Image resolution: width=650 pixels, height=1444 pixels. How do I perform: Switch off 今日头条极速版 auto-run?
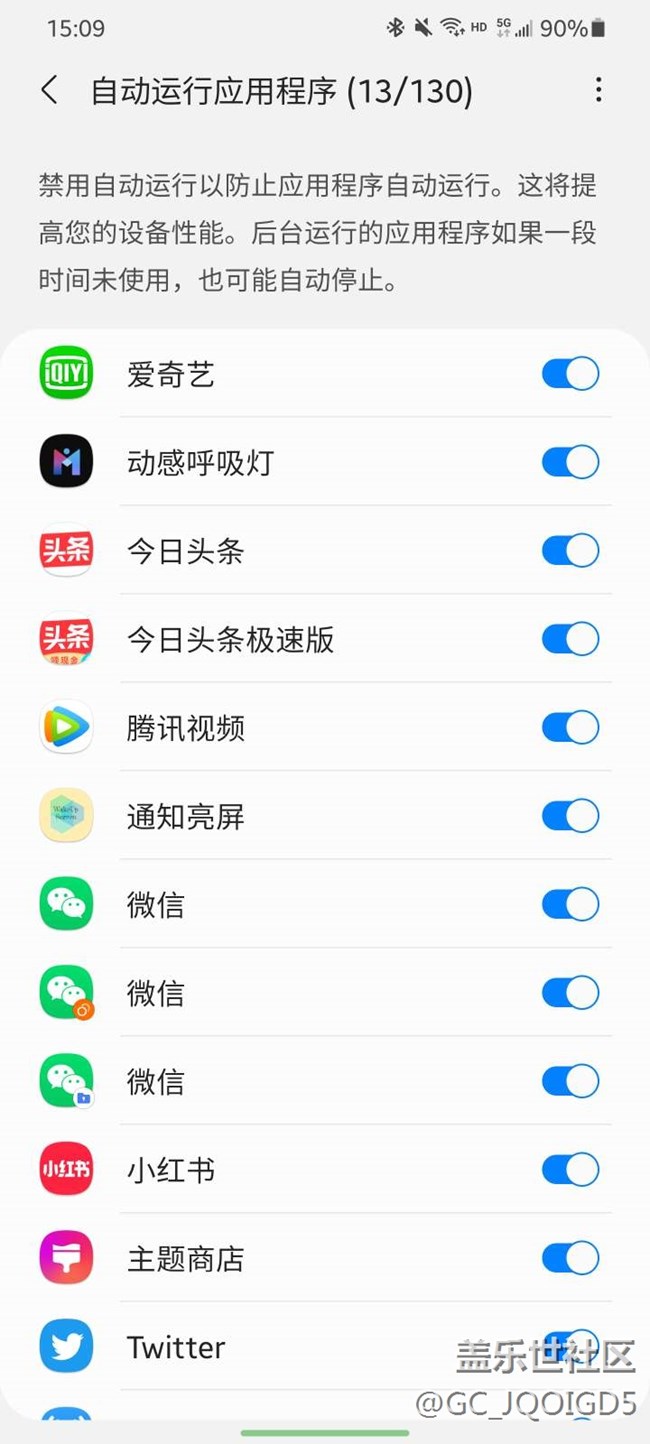pyautogui.click(x=570, y=639)
